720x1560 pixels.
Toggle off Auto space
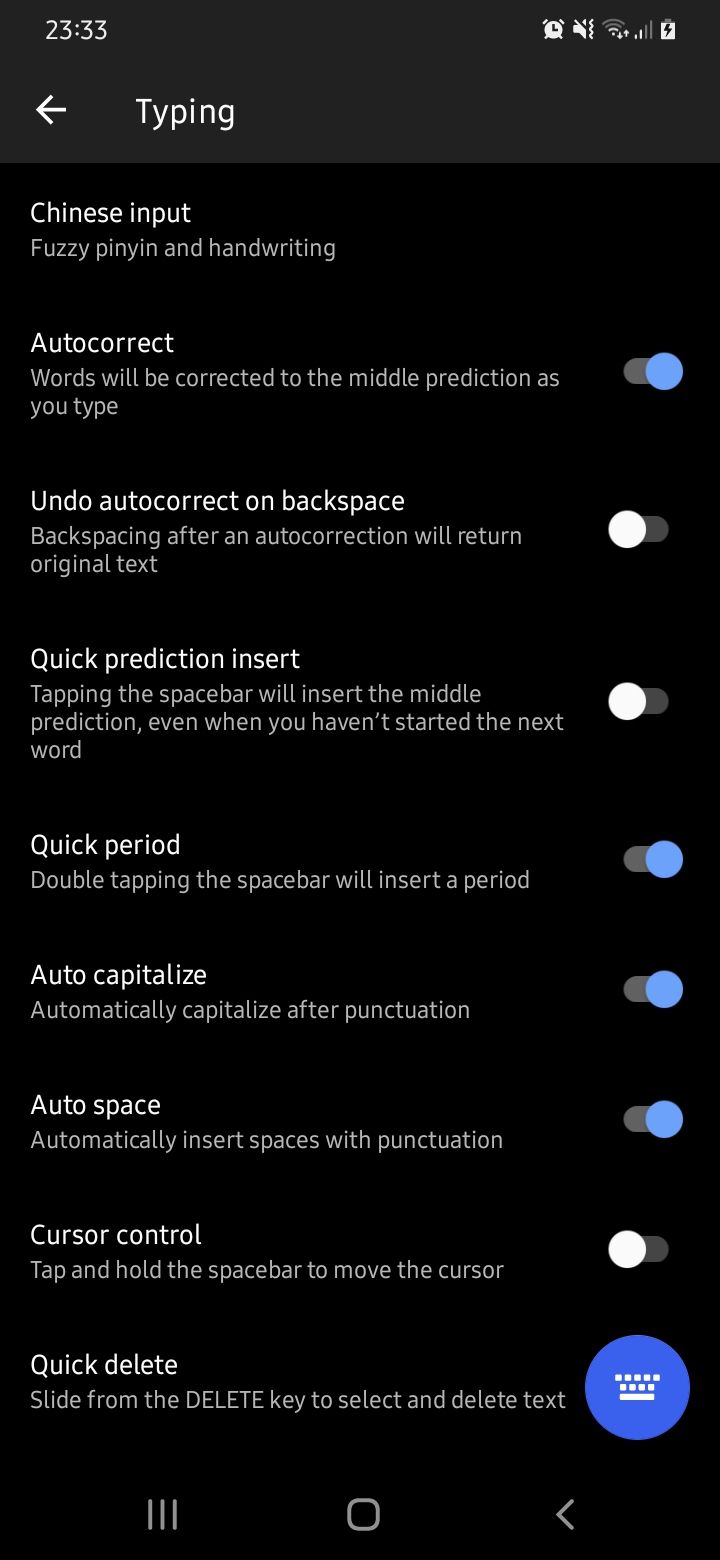[652, 1119]
